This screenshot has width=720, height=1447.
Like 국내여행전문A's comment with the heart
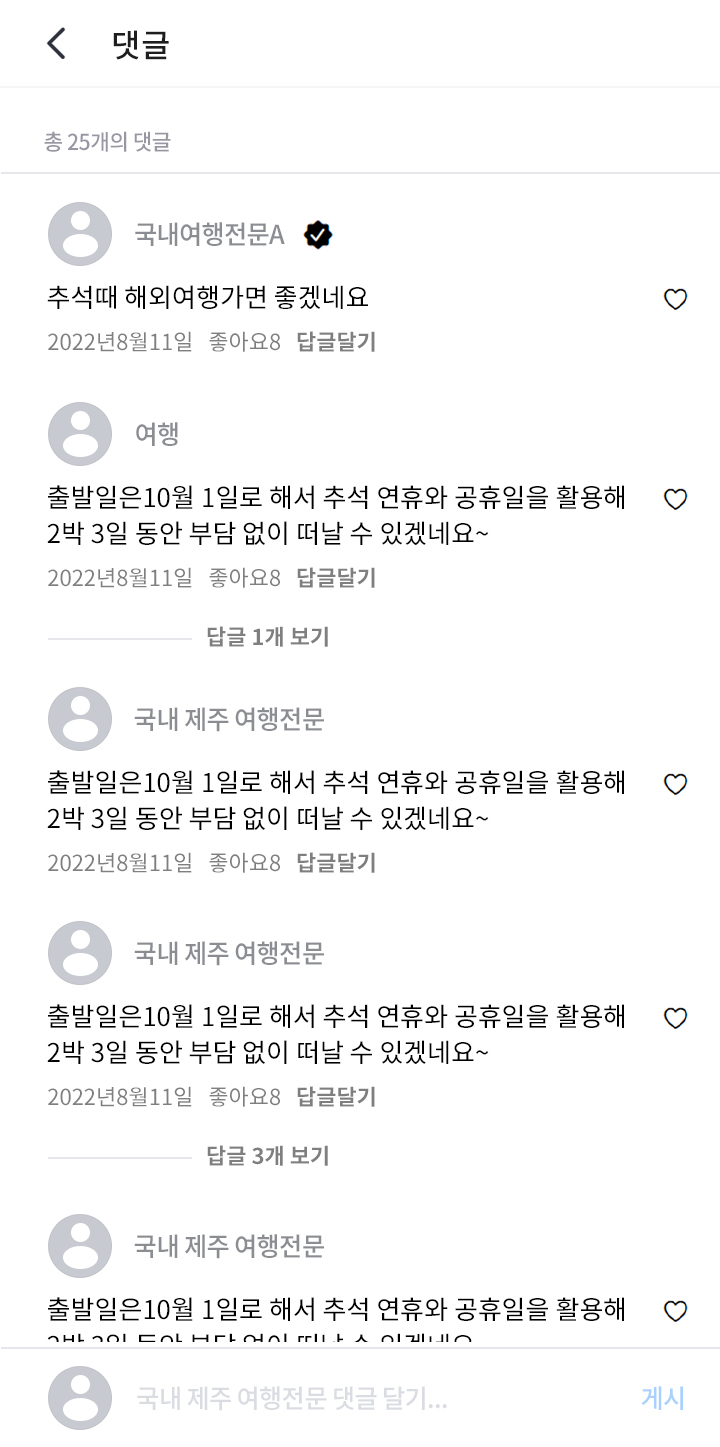676,299
